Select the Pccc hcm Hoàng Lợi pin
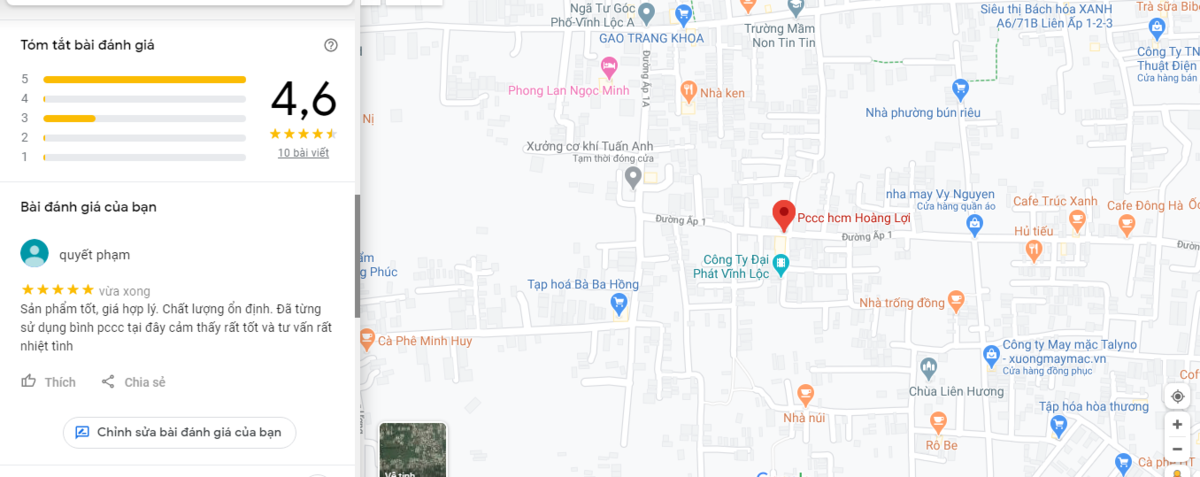This screenshot has height=477, width=1200. (784, 214)
